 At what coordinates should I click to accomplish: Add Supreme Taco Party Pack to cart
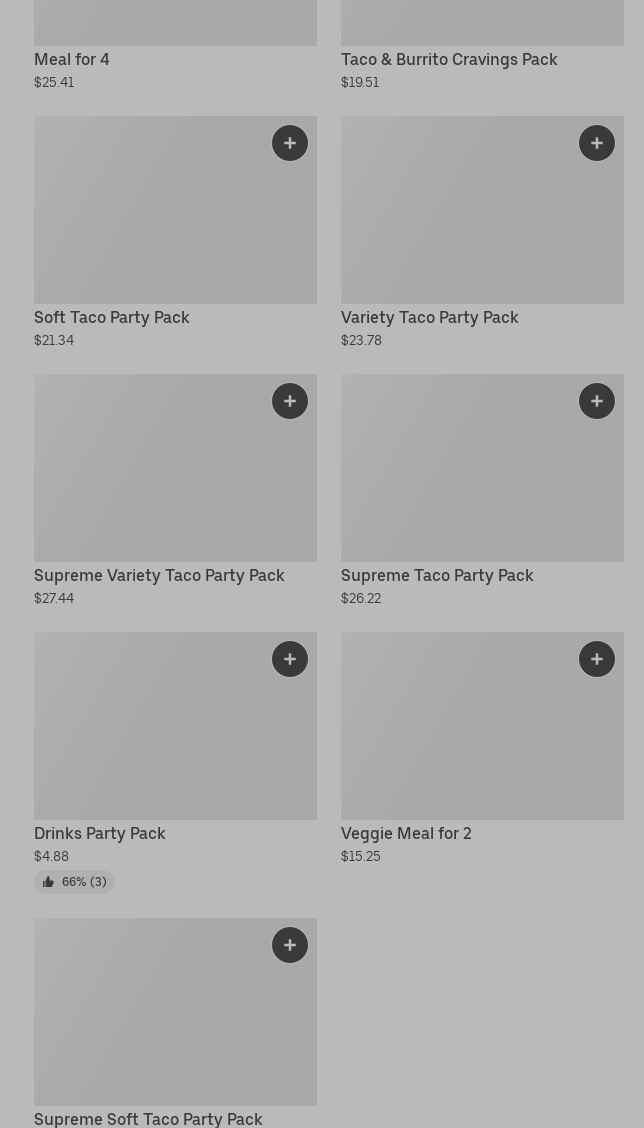pyautogui.click(x=597, y=401)
